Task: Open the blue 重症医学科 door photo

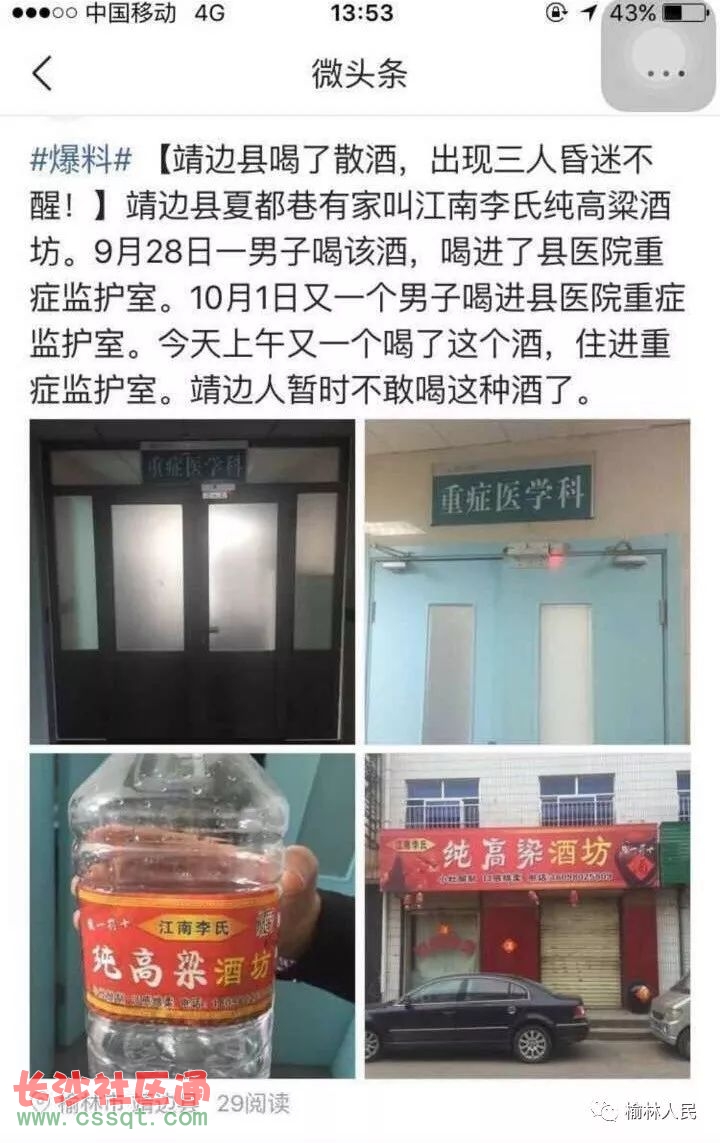Action: 527,582
